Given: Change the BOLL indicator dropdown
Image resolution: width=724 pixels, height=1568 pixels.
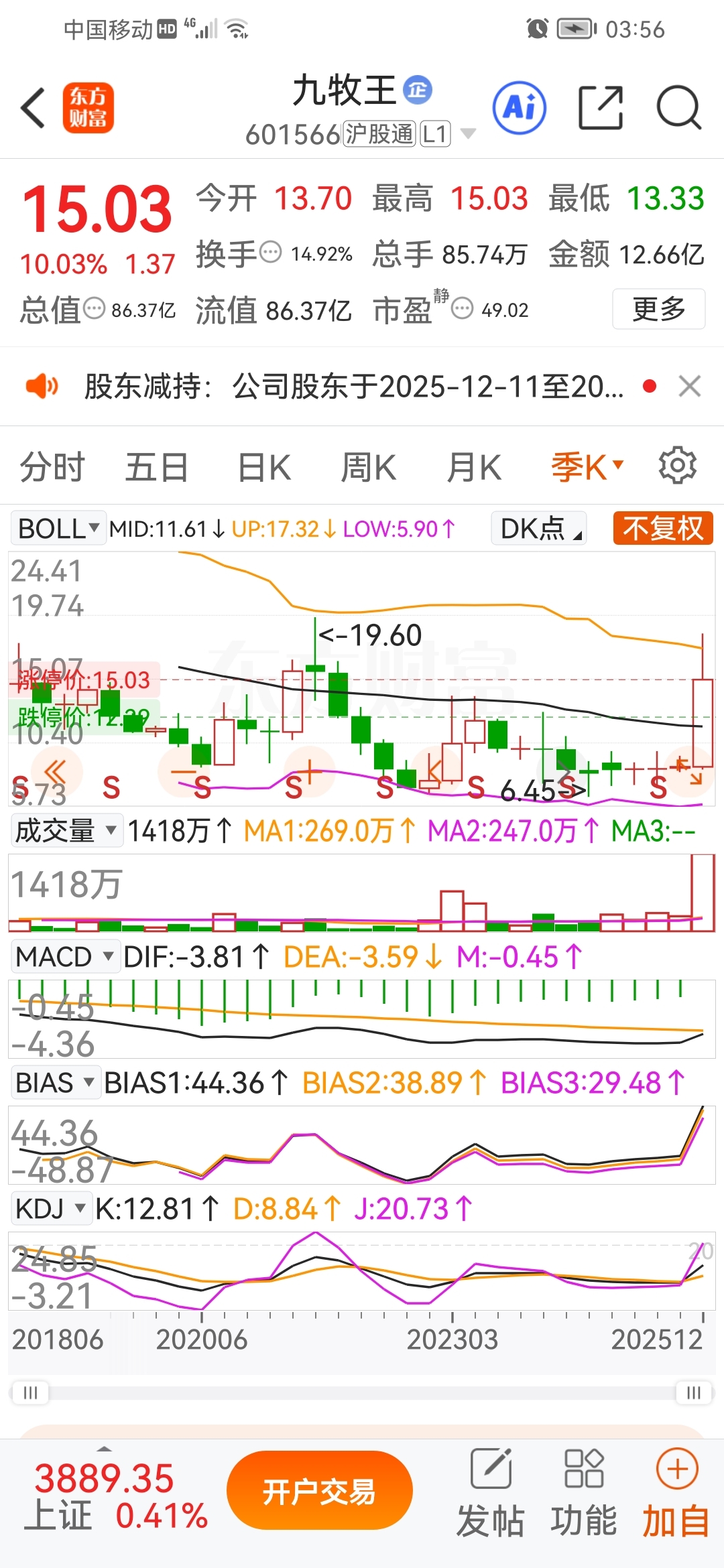Looking at the screenshot, I should 58,529.
